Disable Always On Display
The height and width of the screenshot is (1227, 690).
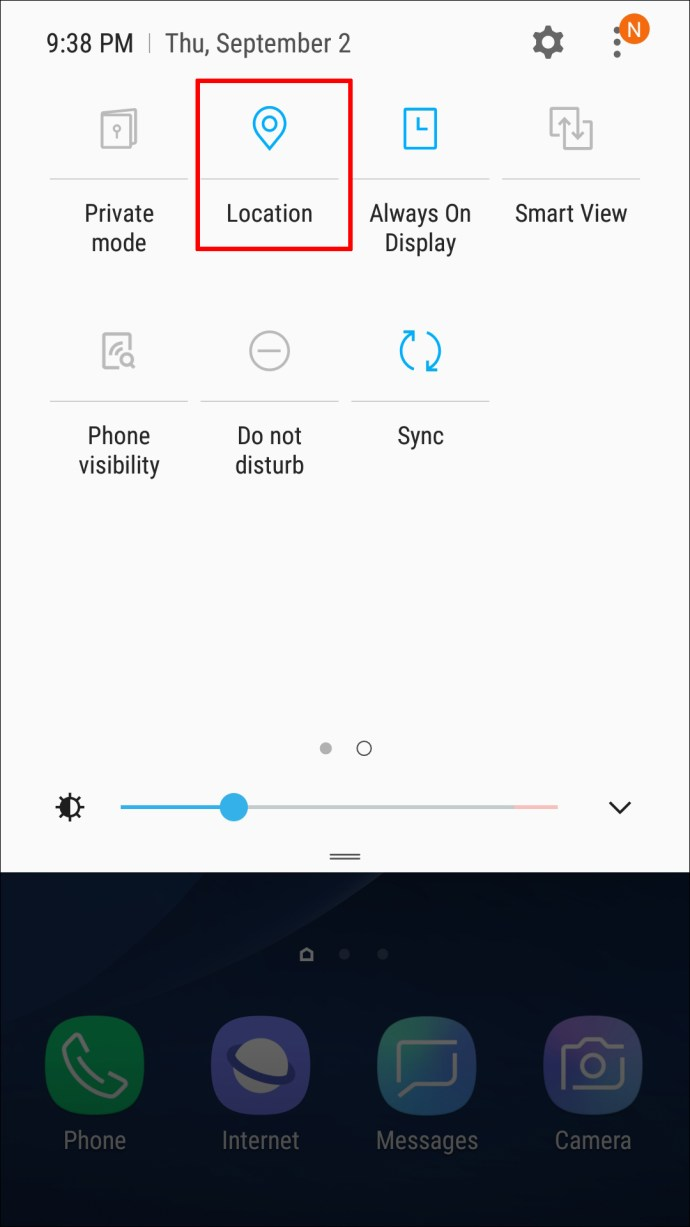click(420, 130)
